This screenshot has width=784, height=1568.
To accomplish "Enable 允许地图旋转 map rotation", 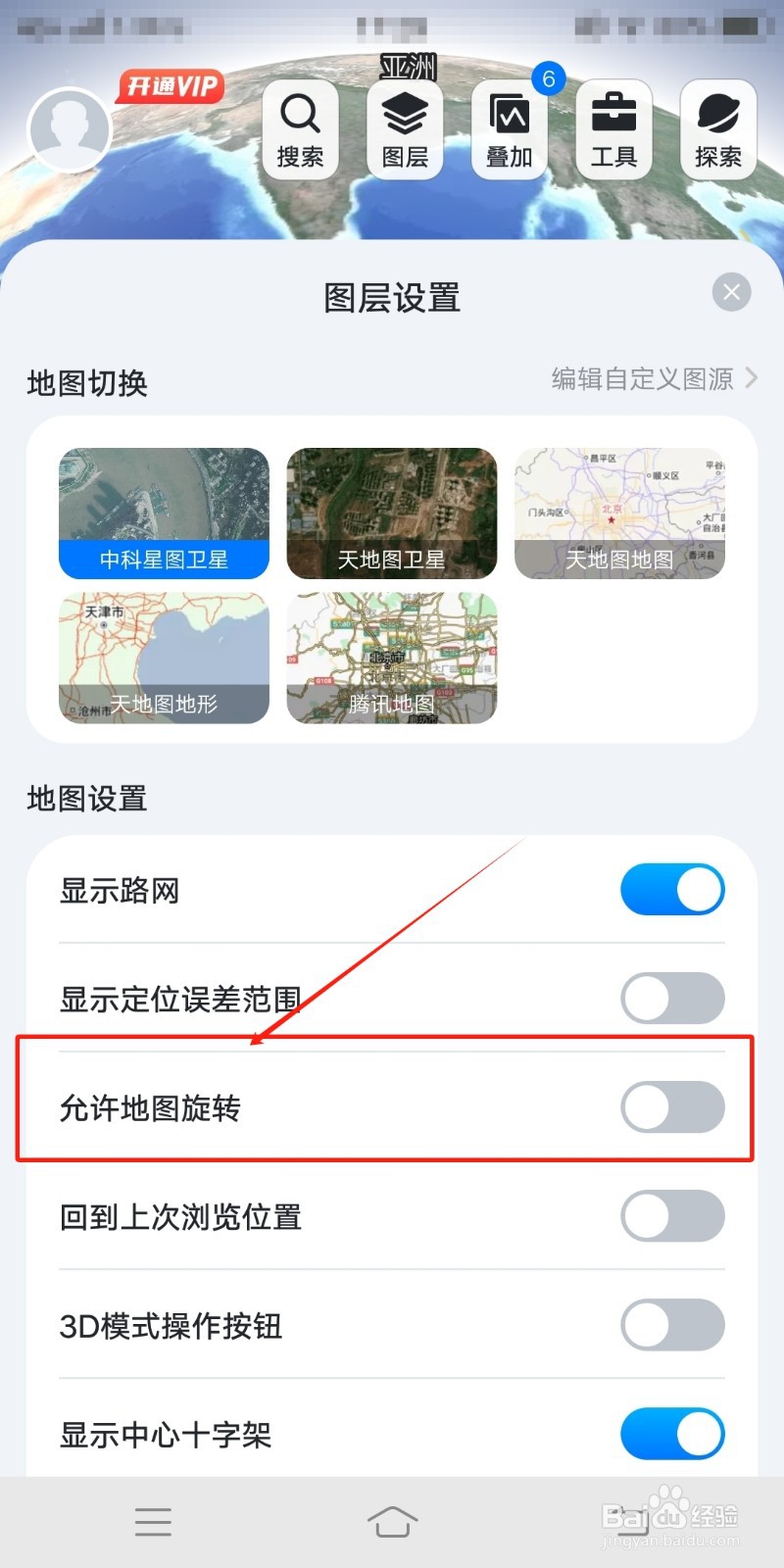I will click(672, 1107).
